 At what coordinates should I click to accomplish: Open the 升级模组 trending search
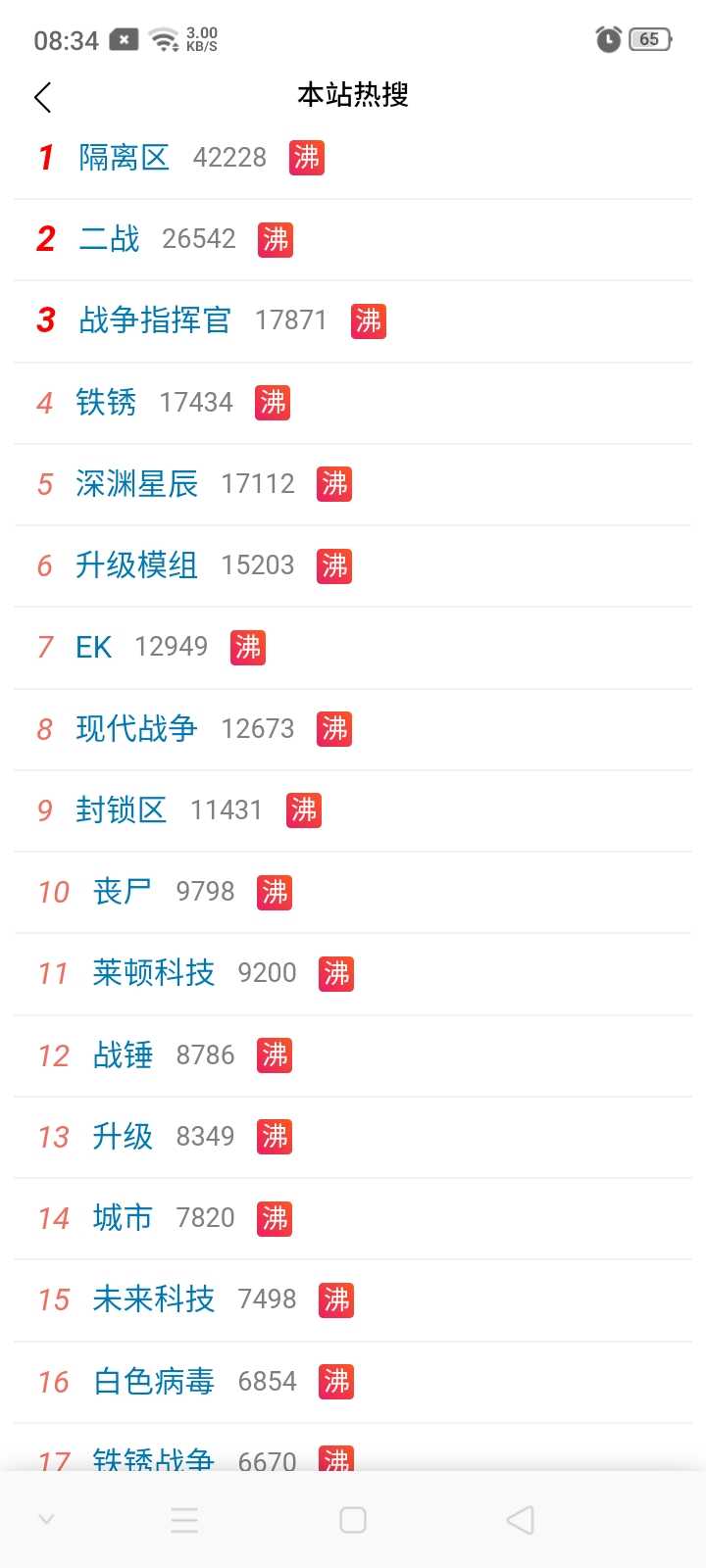[137, 565]
